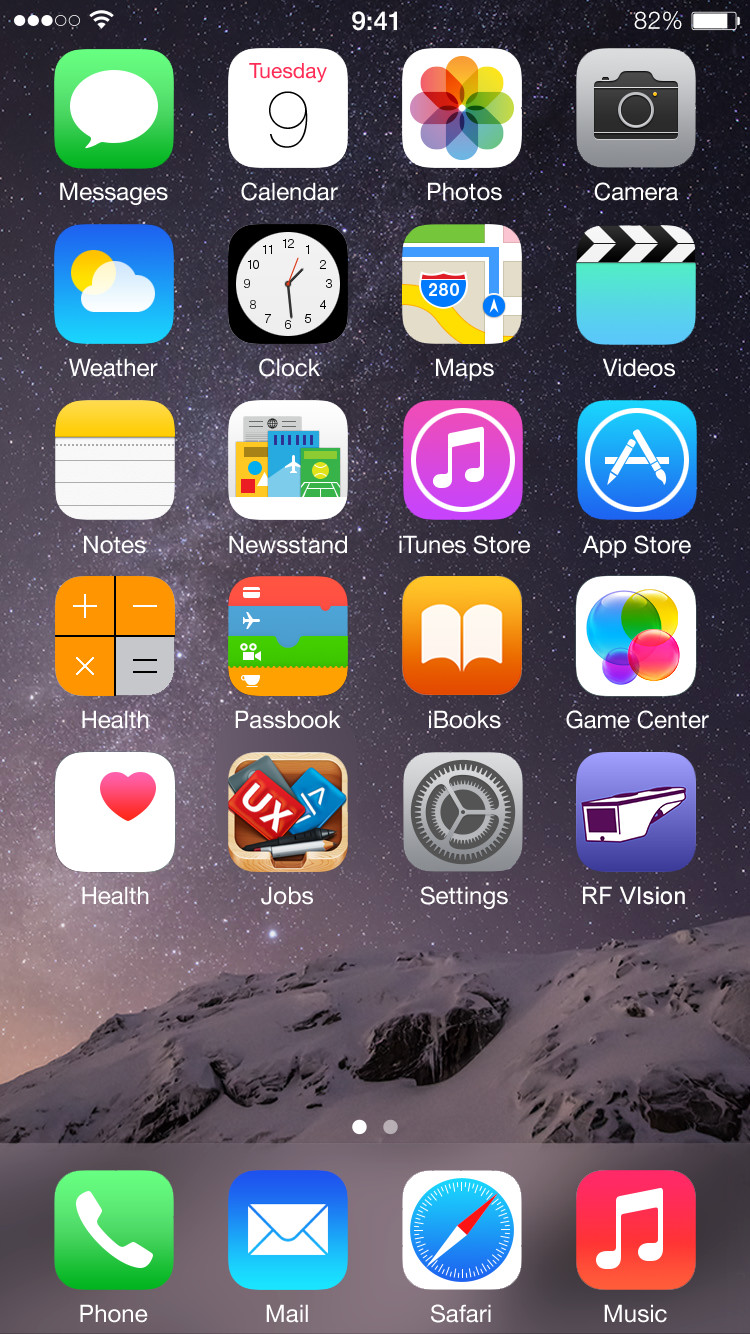Launch the Maps app
750x1334 pixels.
462,285
